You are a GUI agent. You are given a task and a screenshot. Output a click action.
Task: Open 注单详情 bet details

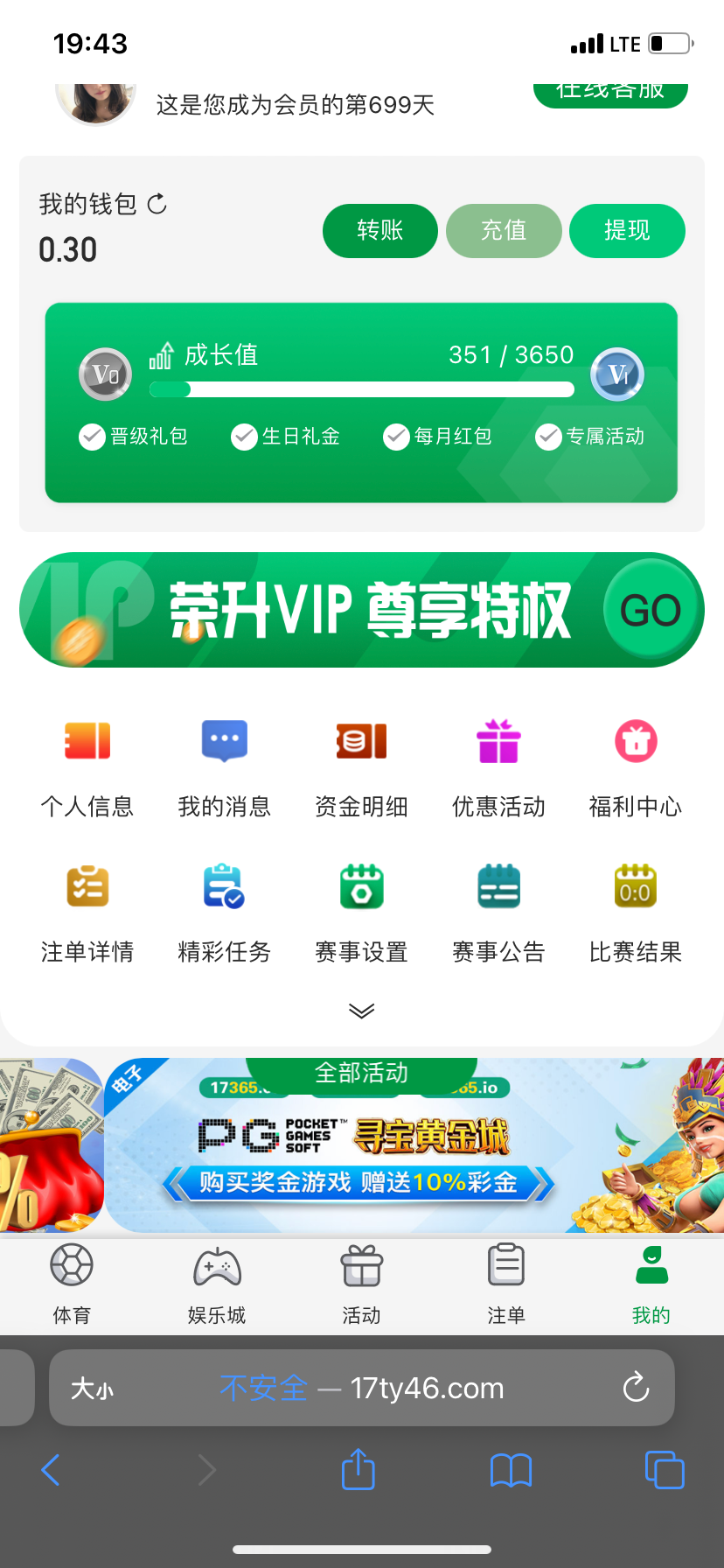[87, 912]
